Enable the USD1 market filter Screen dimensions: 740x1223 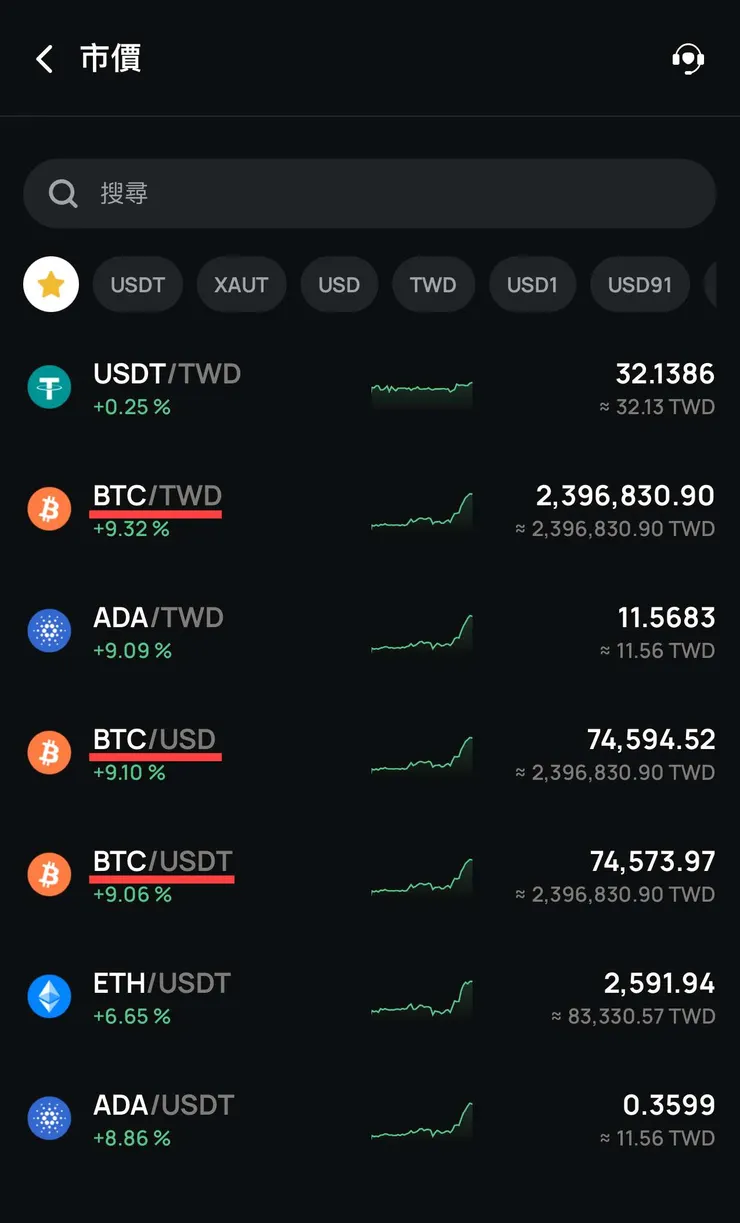[532, 285]
